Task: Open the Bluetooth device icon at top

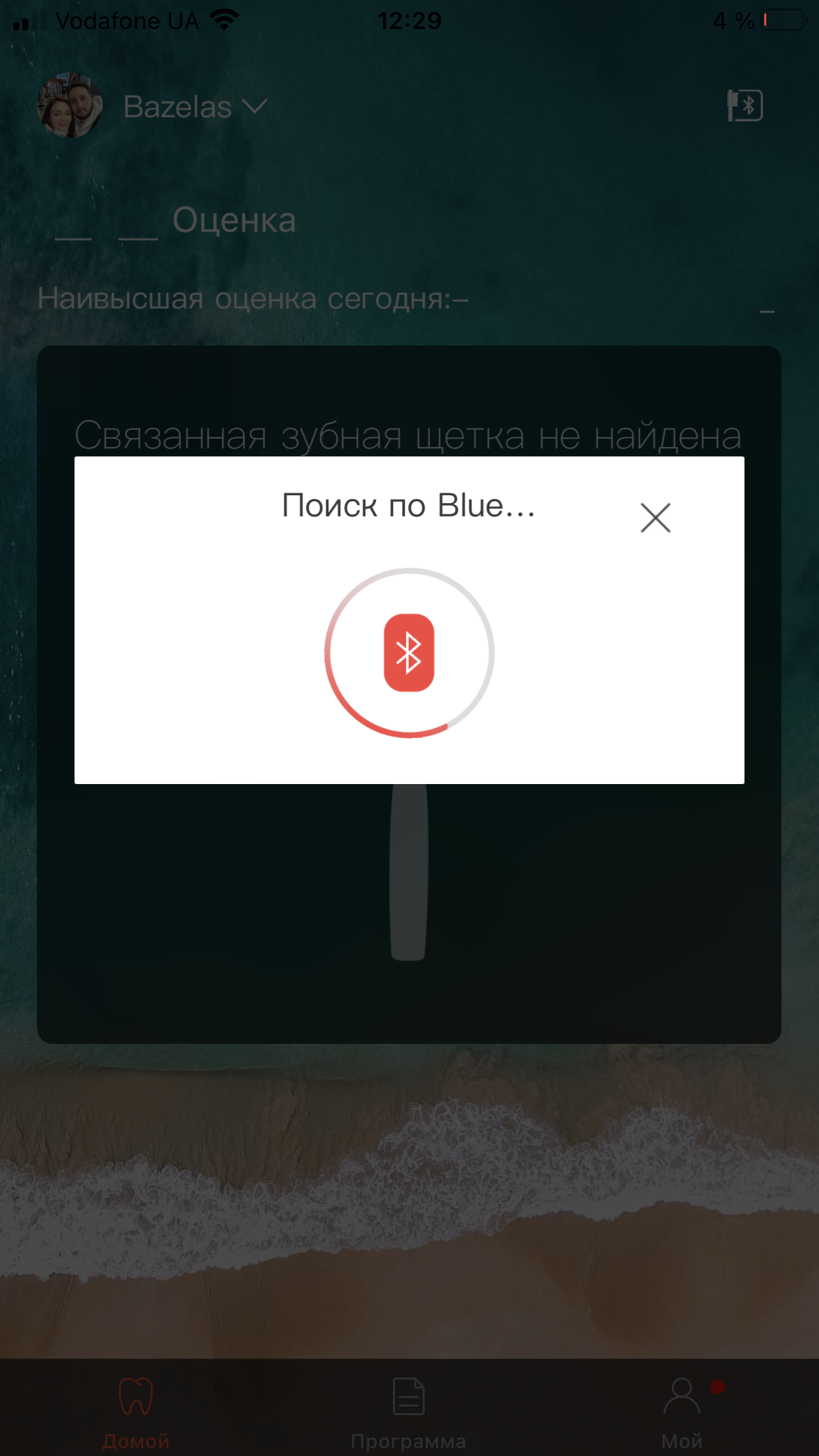Action: (745, 106)
